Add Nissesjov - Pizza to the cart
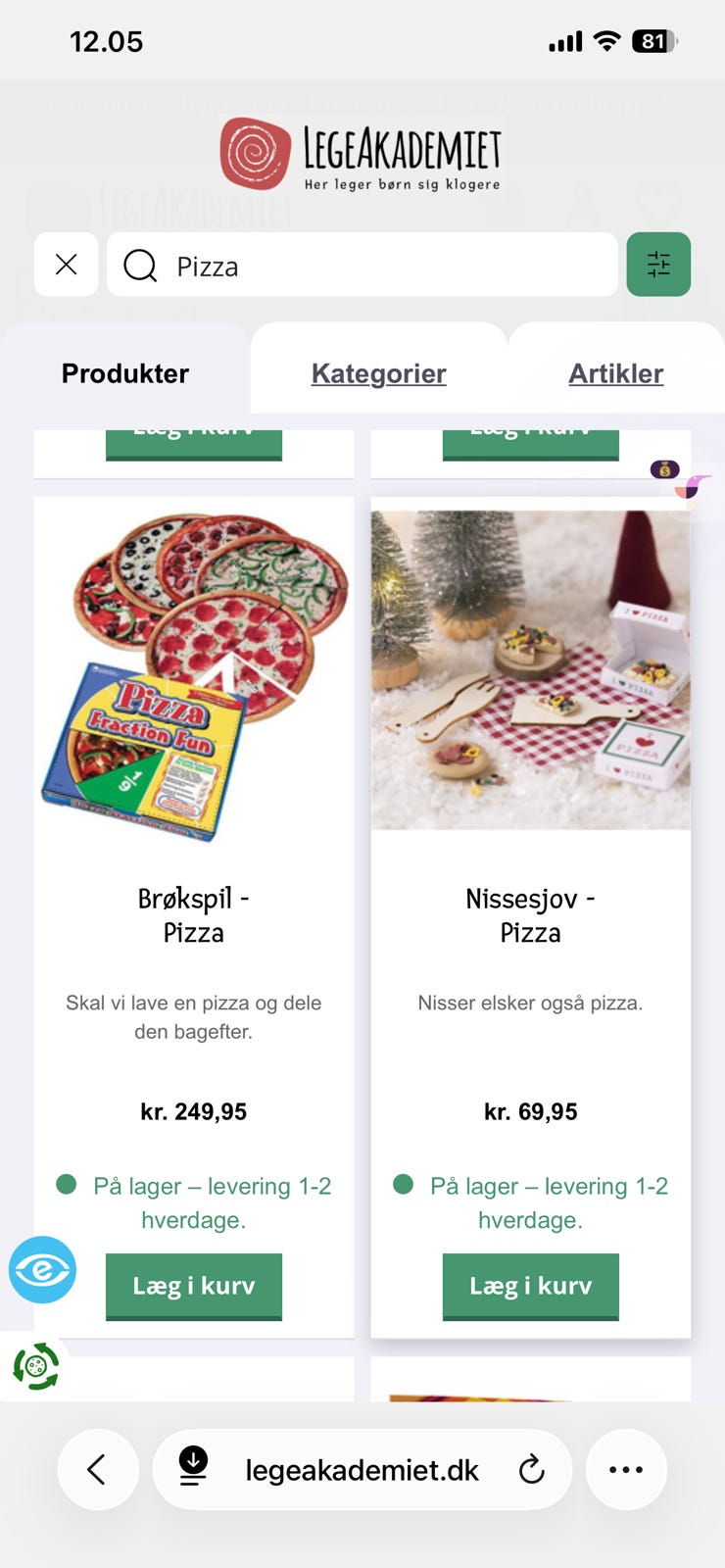 click(530, 1287)
